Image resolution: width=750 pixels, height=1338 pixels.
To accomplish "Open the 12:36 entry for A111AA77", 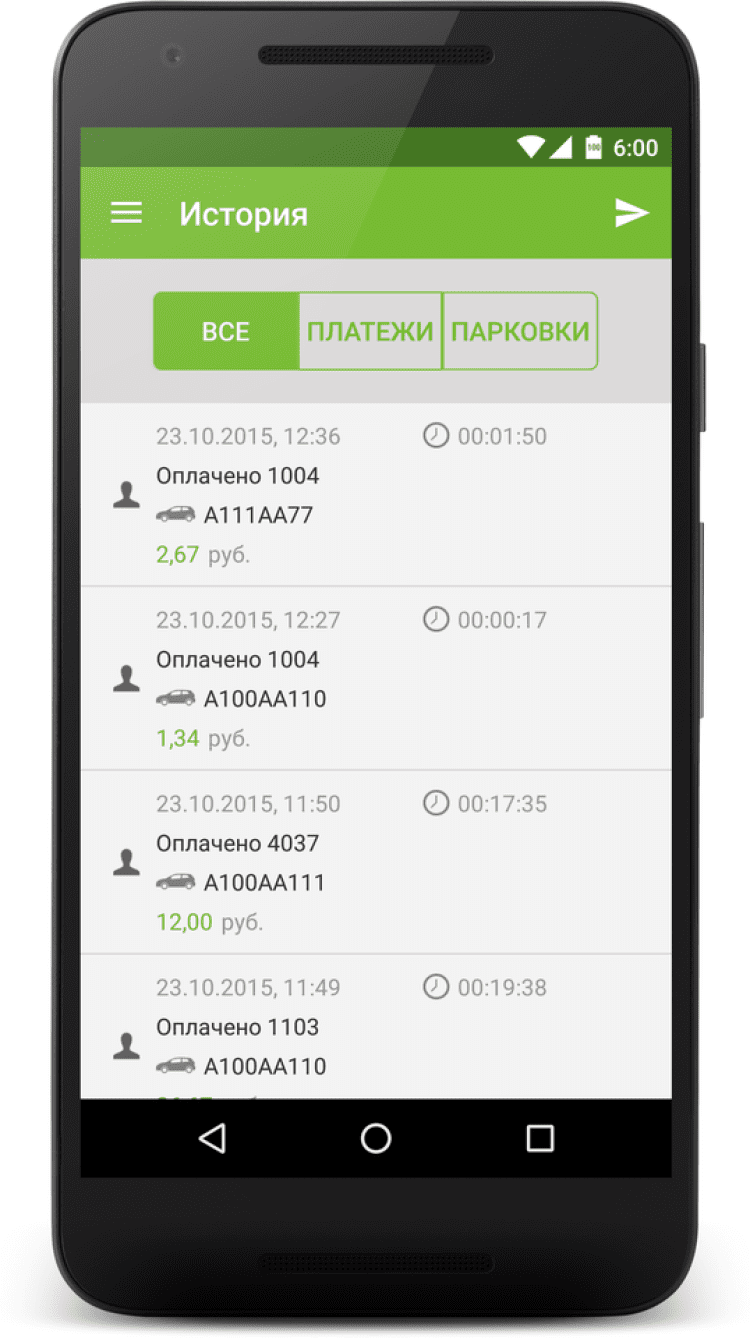I will 375,495.
